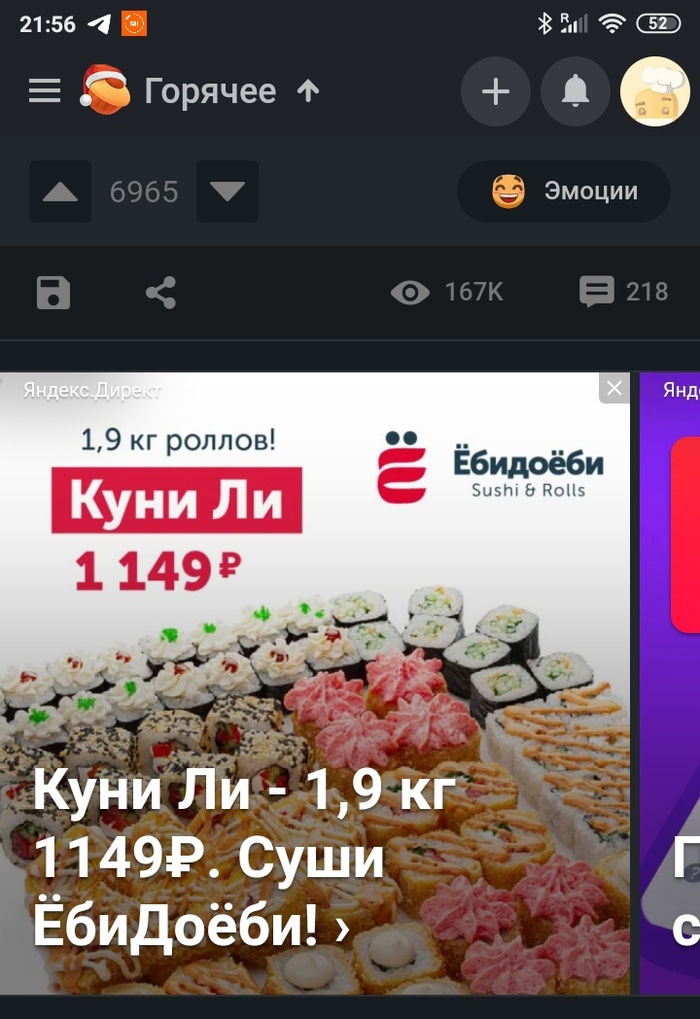
Task: Open the 218 comments
Action: coord(624,292)
